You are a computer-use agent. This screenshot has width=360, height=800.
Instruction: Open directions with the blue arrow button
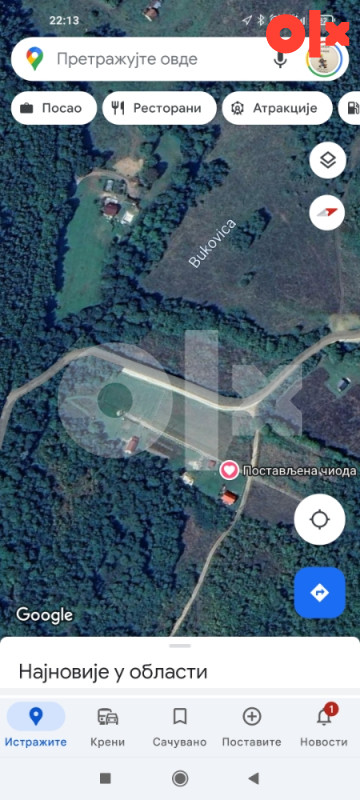tap(320, 592)
